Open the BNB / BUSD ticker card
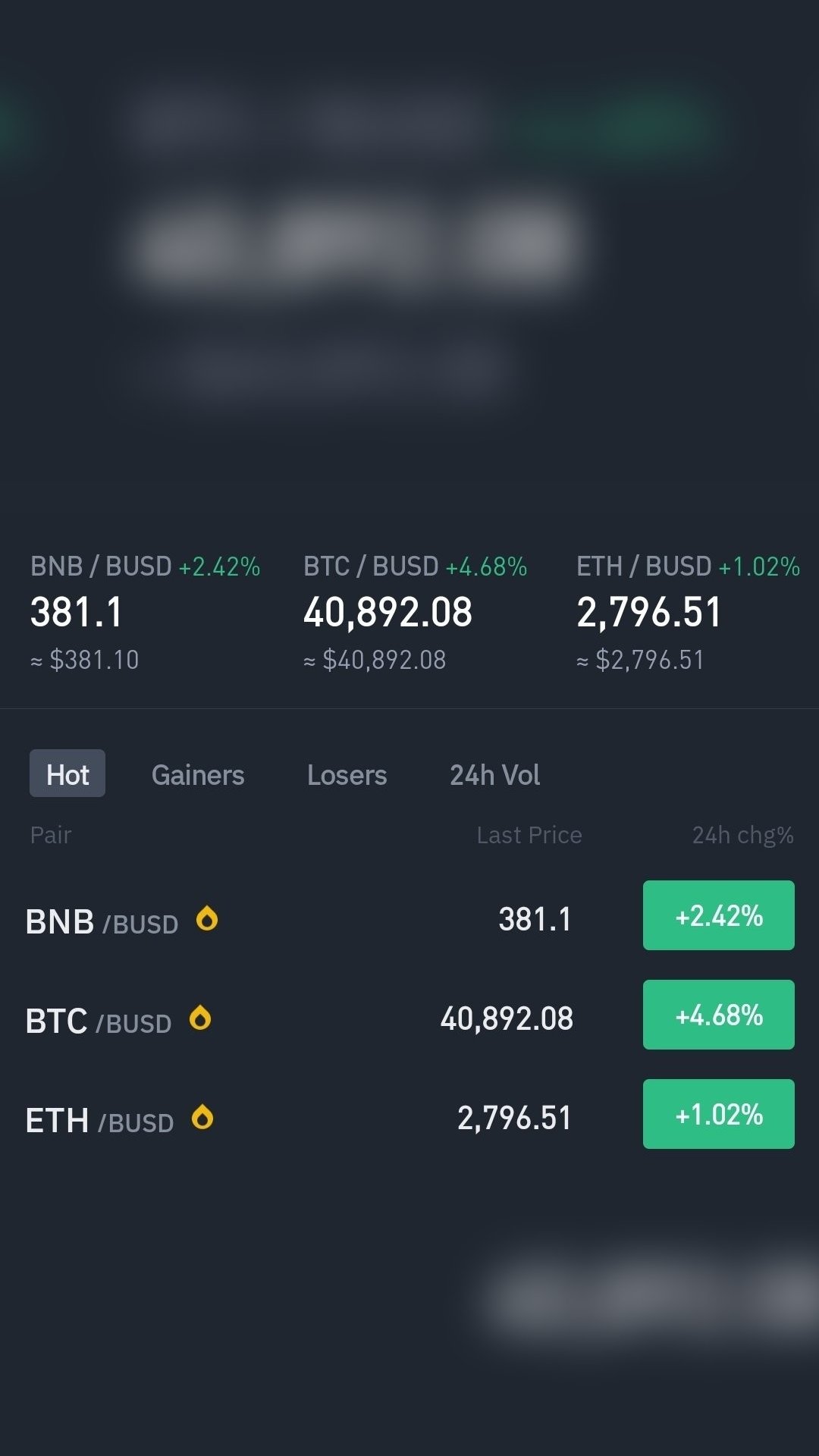The image size is (819, 1456). coord(144,612)
